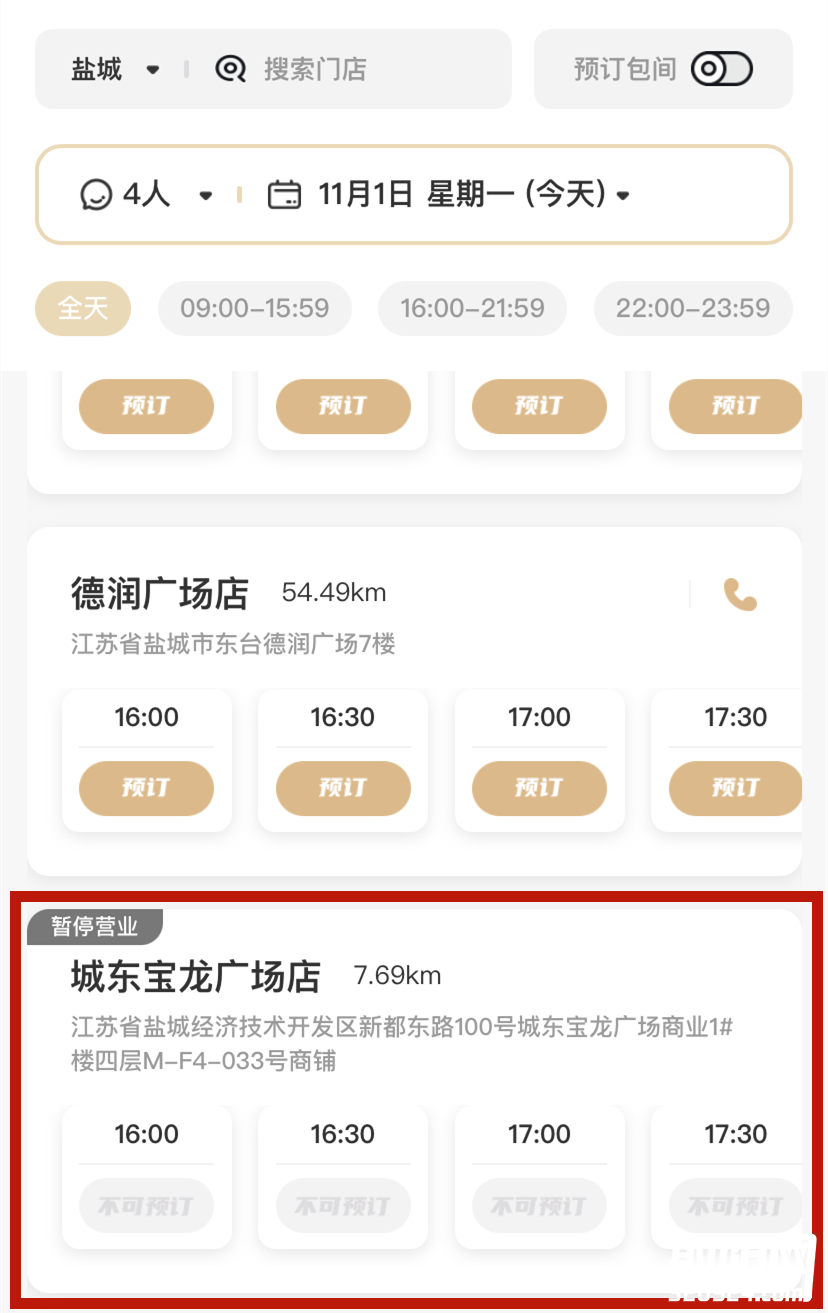Filter by 16:00-21:59 time range
The width and height of the screenshot is (828, 1313).
472,308
